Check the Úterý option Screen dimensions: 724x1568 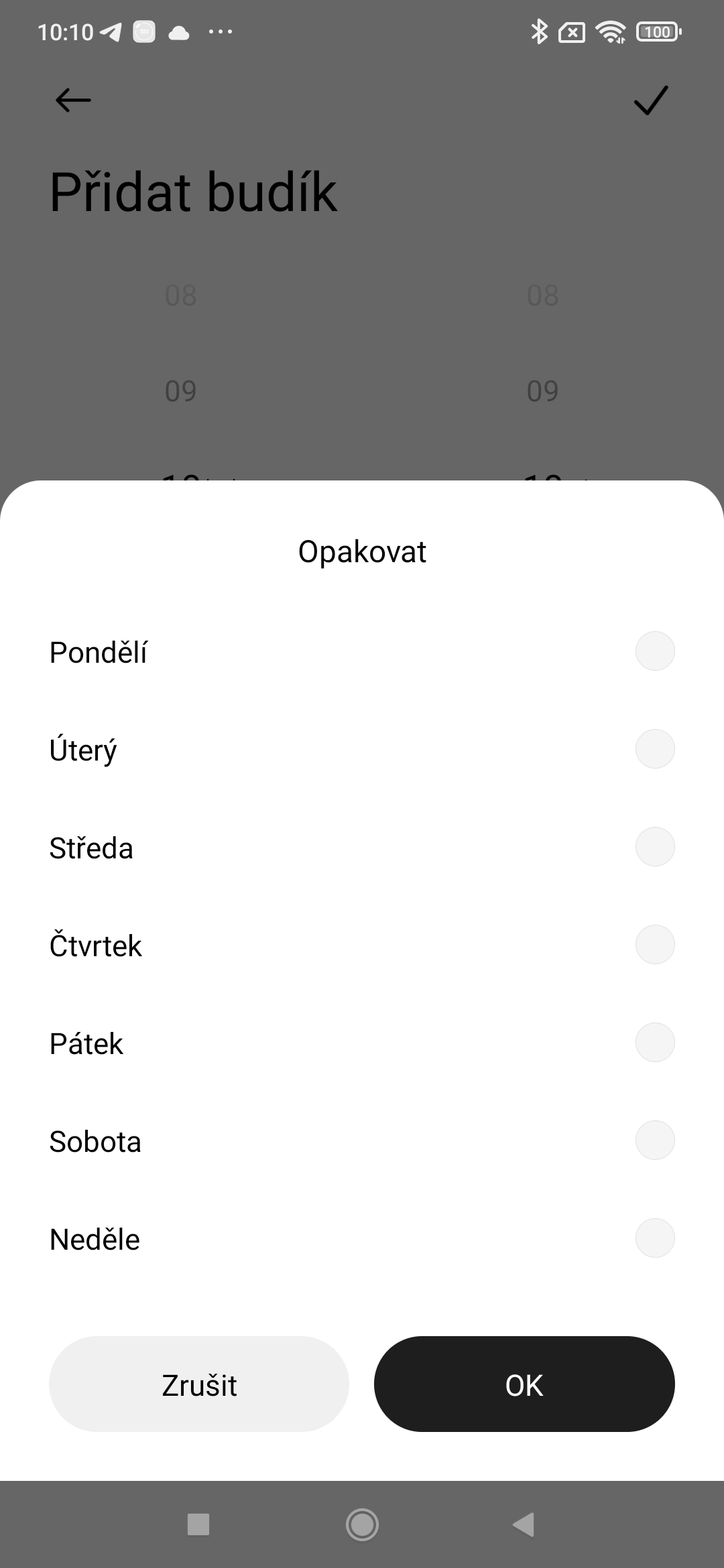654,748
